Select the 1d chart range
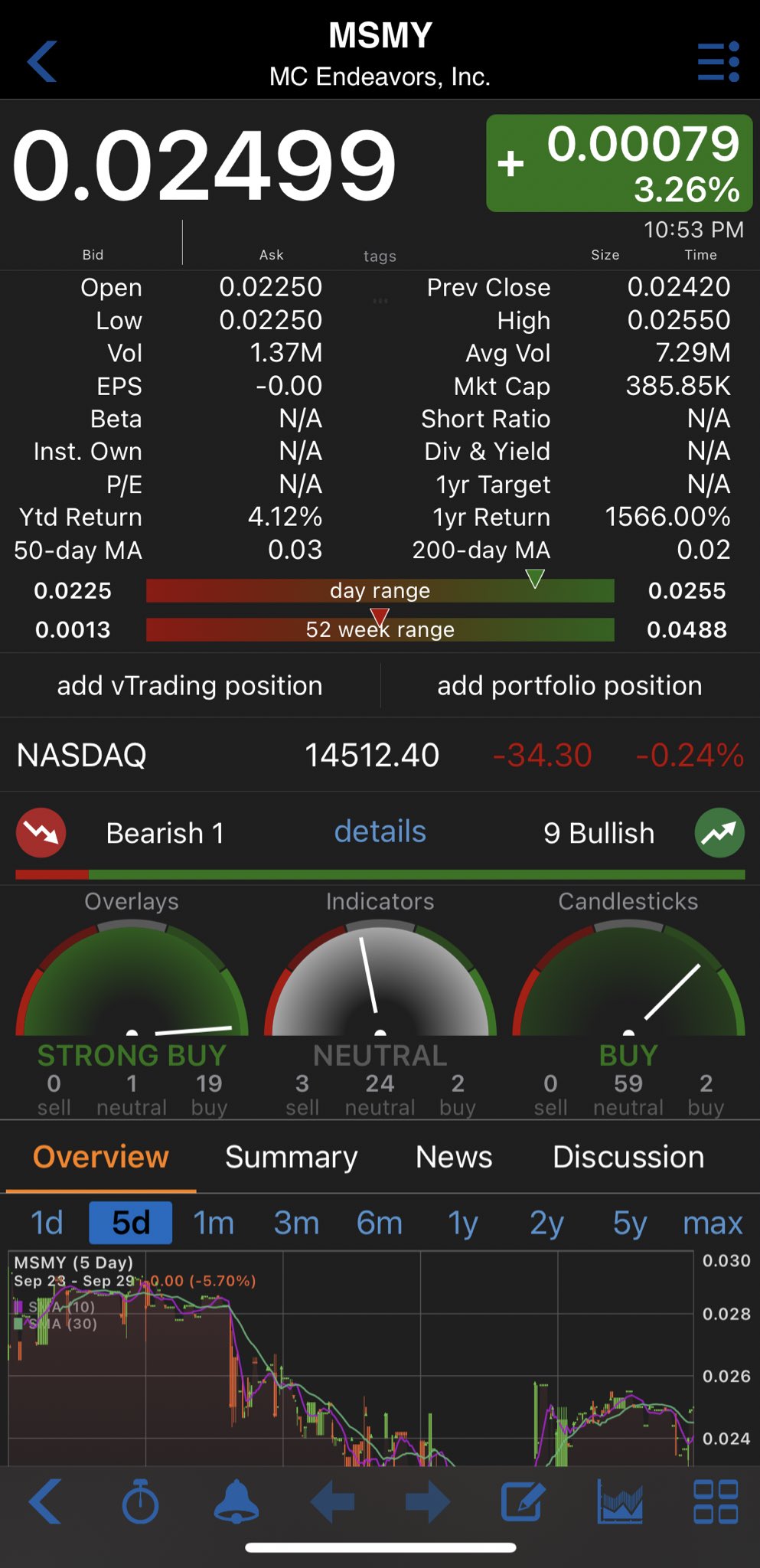 click(47, 1223)
